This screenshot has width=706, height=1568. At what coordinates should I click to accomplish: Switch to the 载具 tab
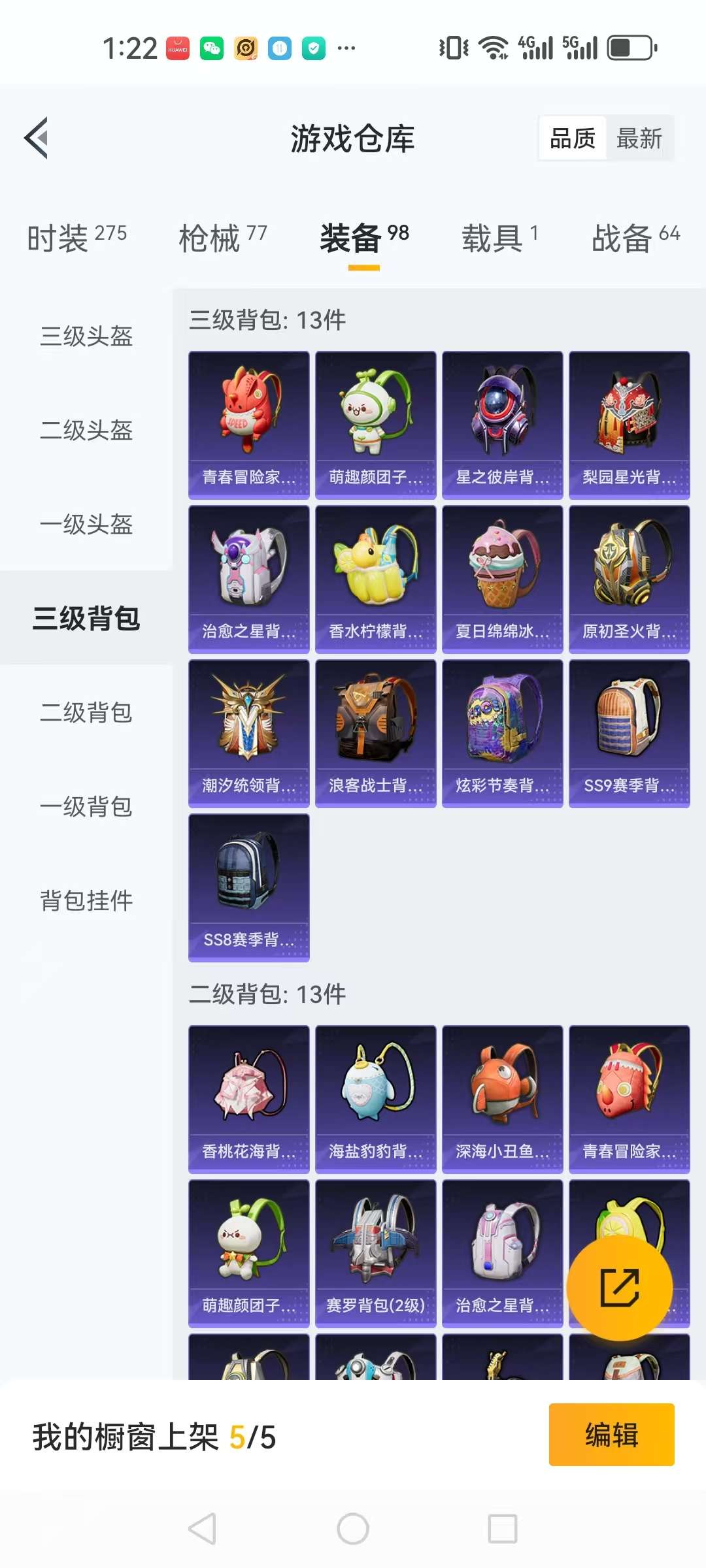pos(500,238)
